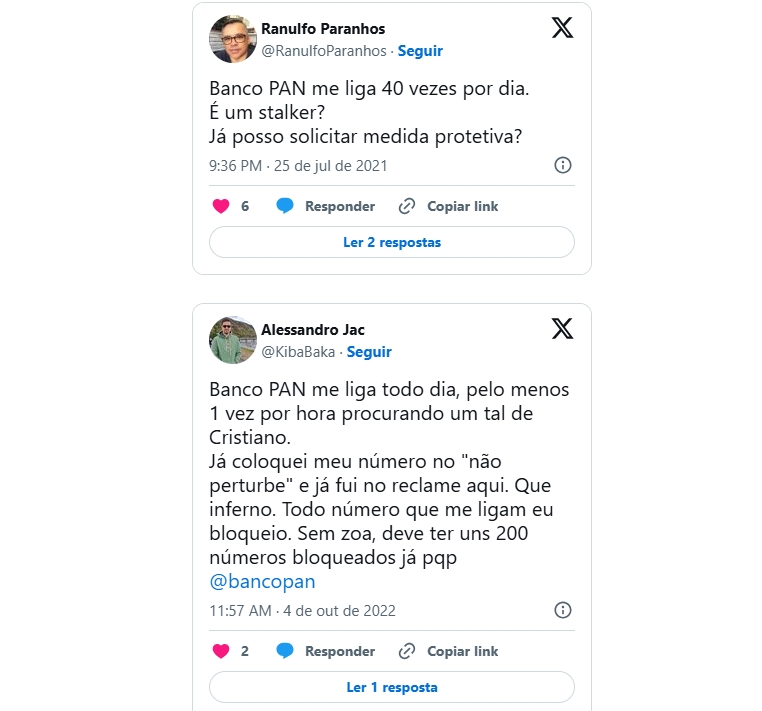762x711 pixels.
Task: Open the @bancopan mention
Action: coord(263,582)
